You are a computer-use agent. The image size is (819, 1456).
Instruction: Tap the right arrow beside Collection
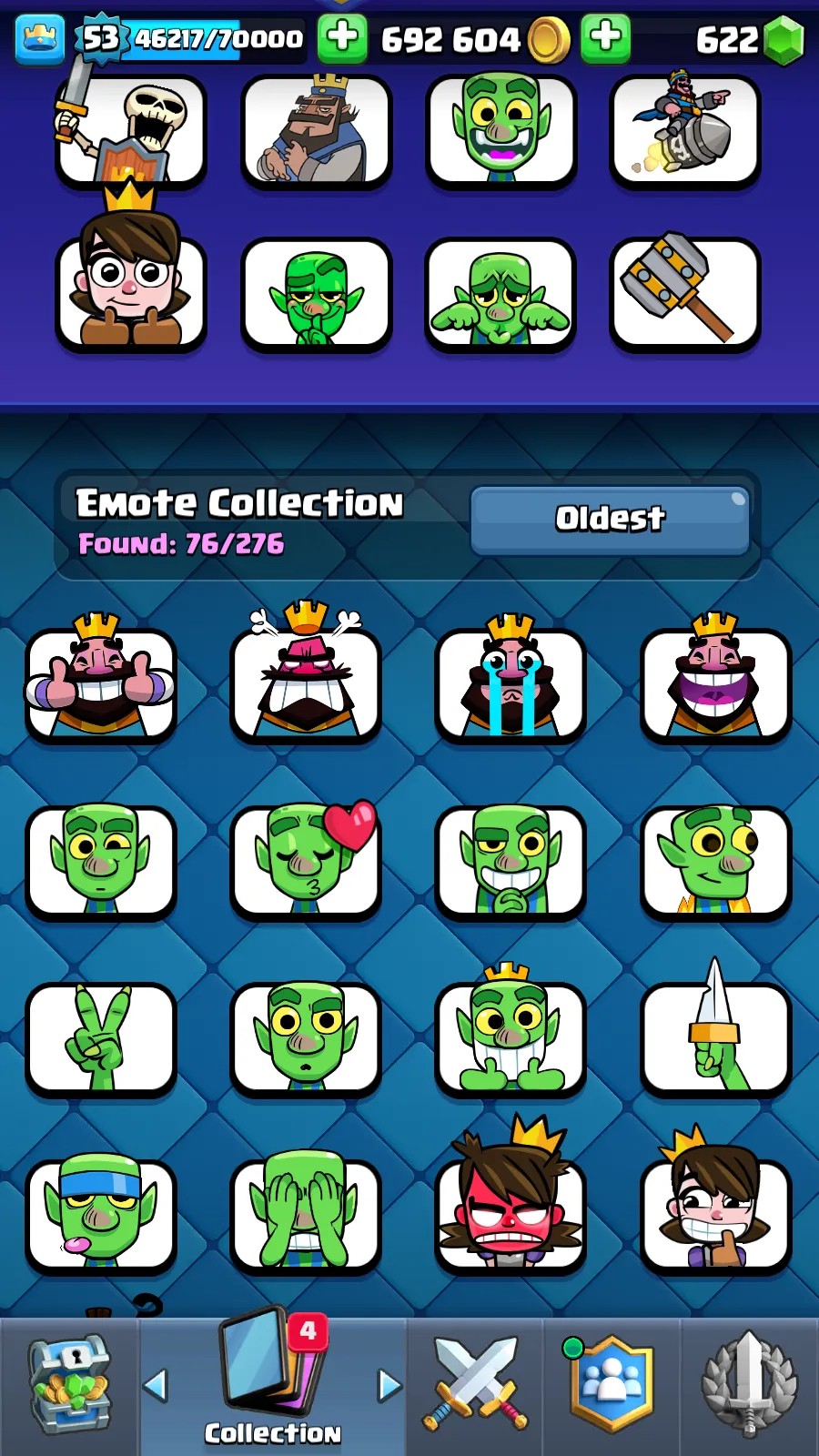point(389,1386)
